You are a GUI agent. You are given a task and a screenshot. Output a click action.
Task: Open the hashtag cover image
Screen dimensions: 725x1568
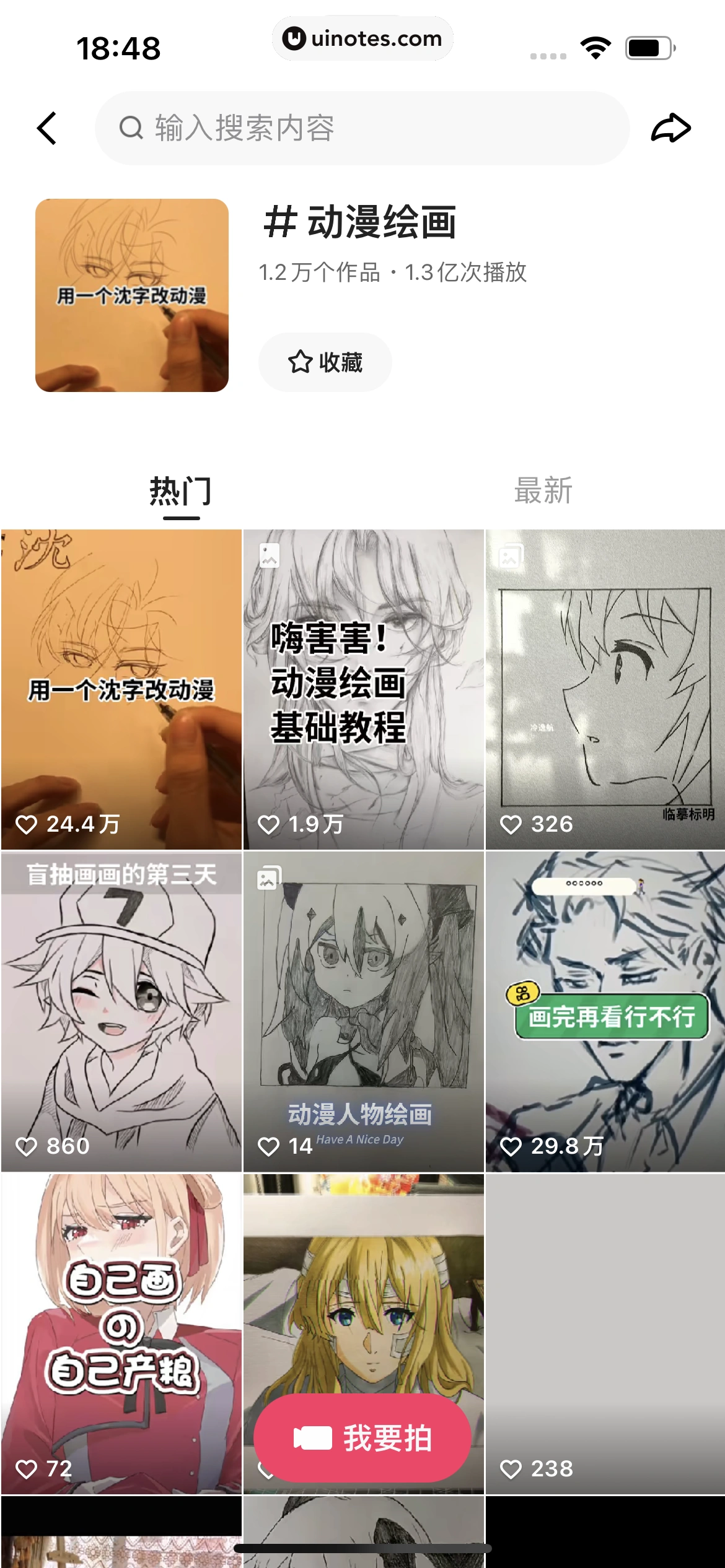(132, 295)
